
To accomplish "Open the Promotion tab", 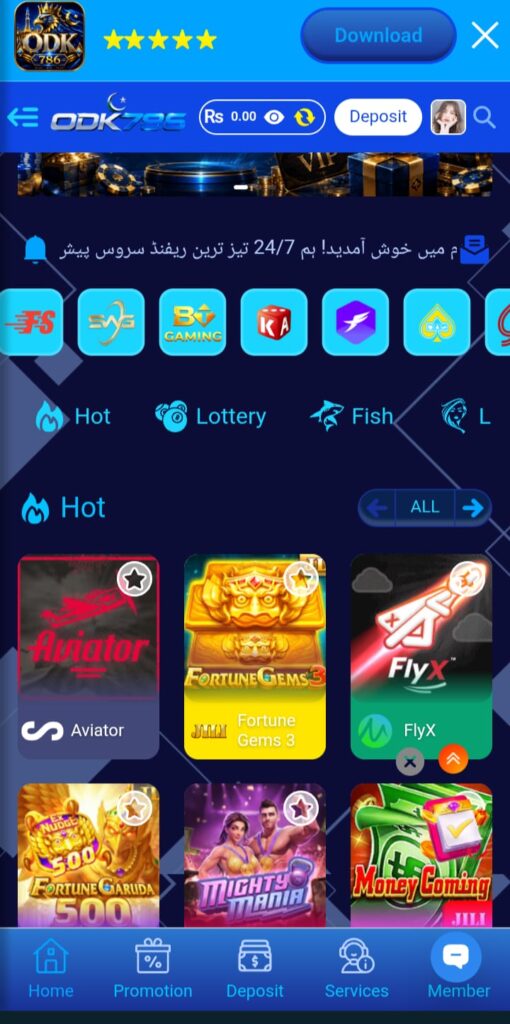I will tap(153, 970).
